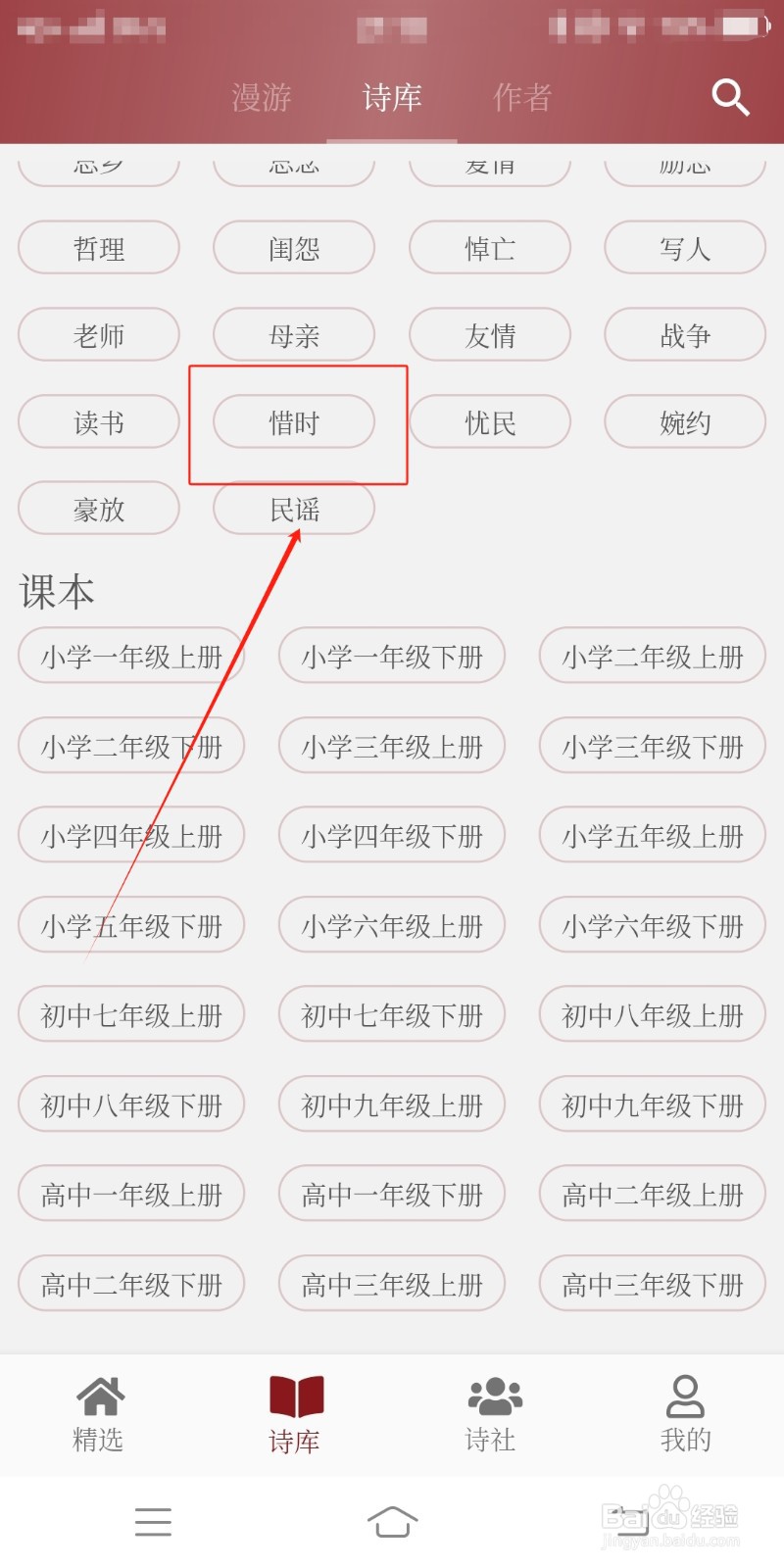Open 小学一年级上册 textbook collection
The width and height of the screenshot is (784, 1568).
pos(131,656)
